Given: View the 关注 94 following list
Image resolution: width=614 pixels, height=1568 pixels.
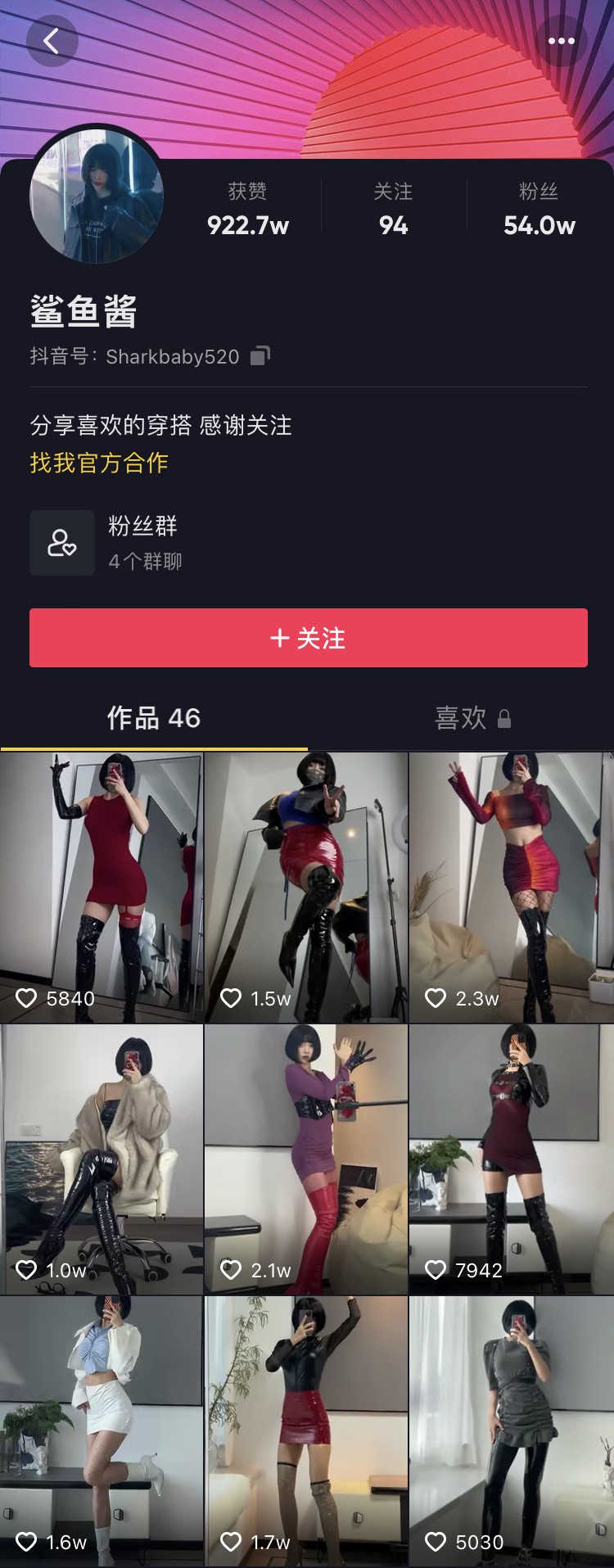Looking at the screenshot, I should point(393,210).
